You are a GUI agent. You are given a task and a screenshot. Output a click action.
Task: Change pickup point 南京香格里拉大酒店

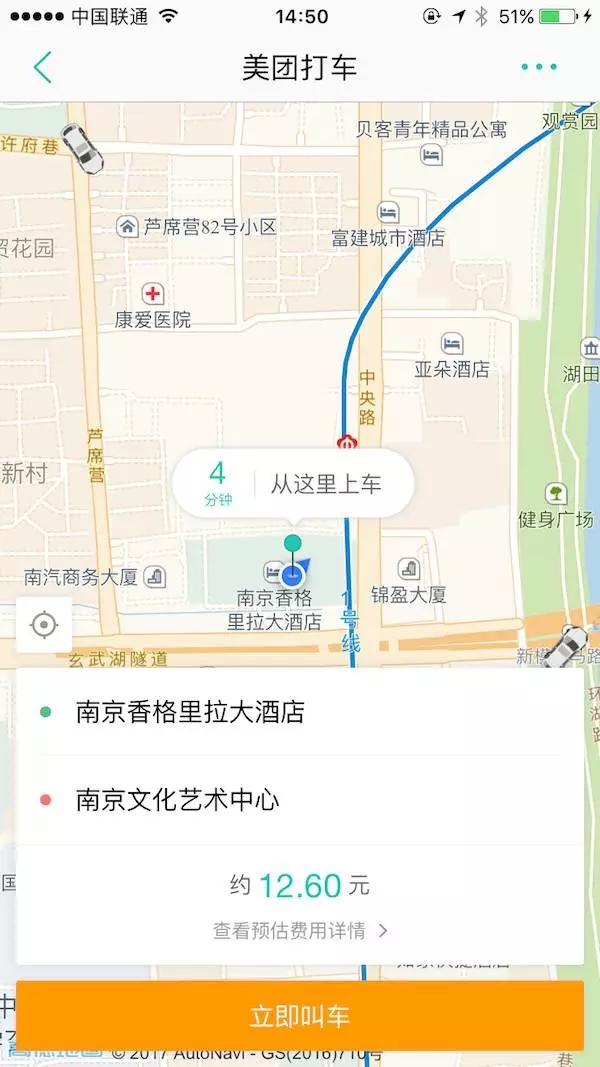point(190,713)
